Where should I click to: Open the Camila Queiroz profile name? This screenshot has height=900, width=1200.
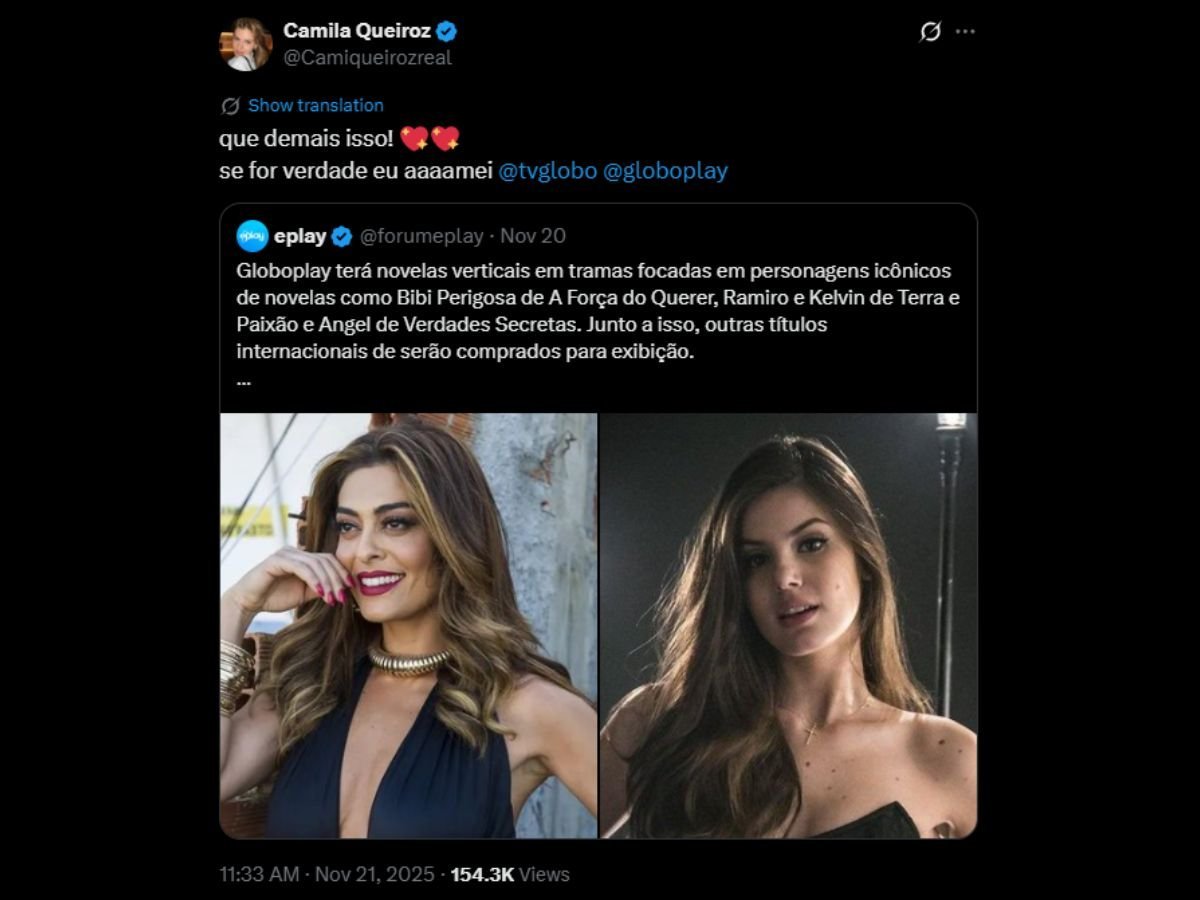tap(357, 31)
